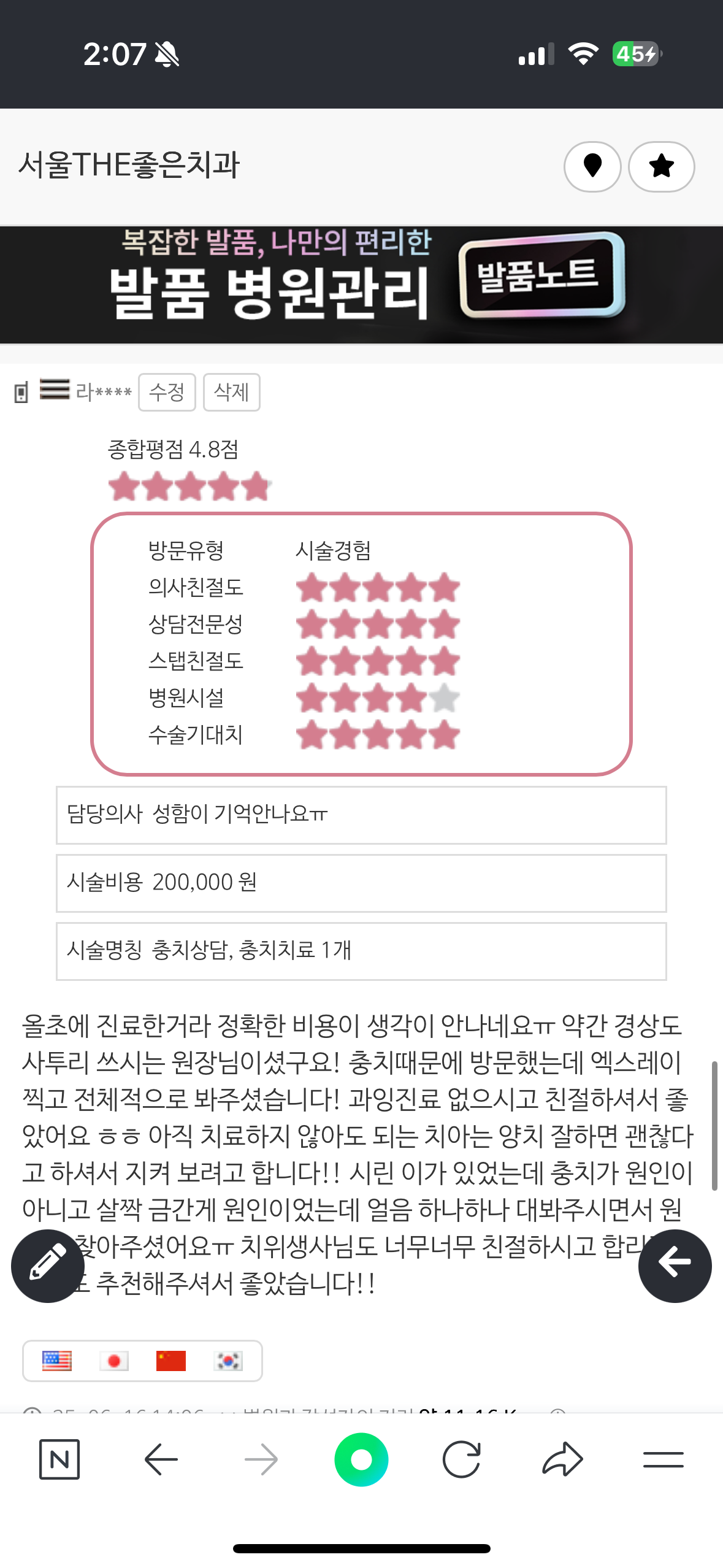
Task: Select the Korean flag language
Action: point(228,1360)
